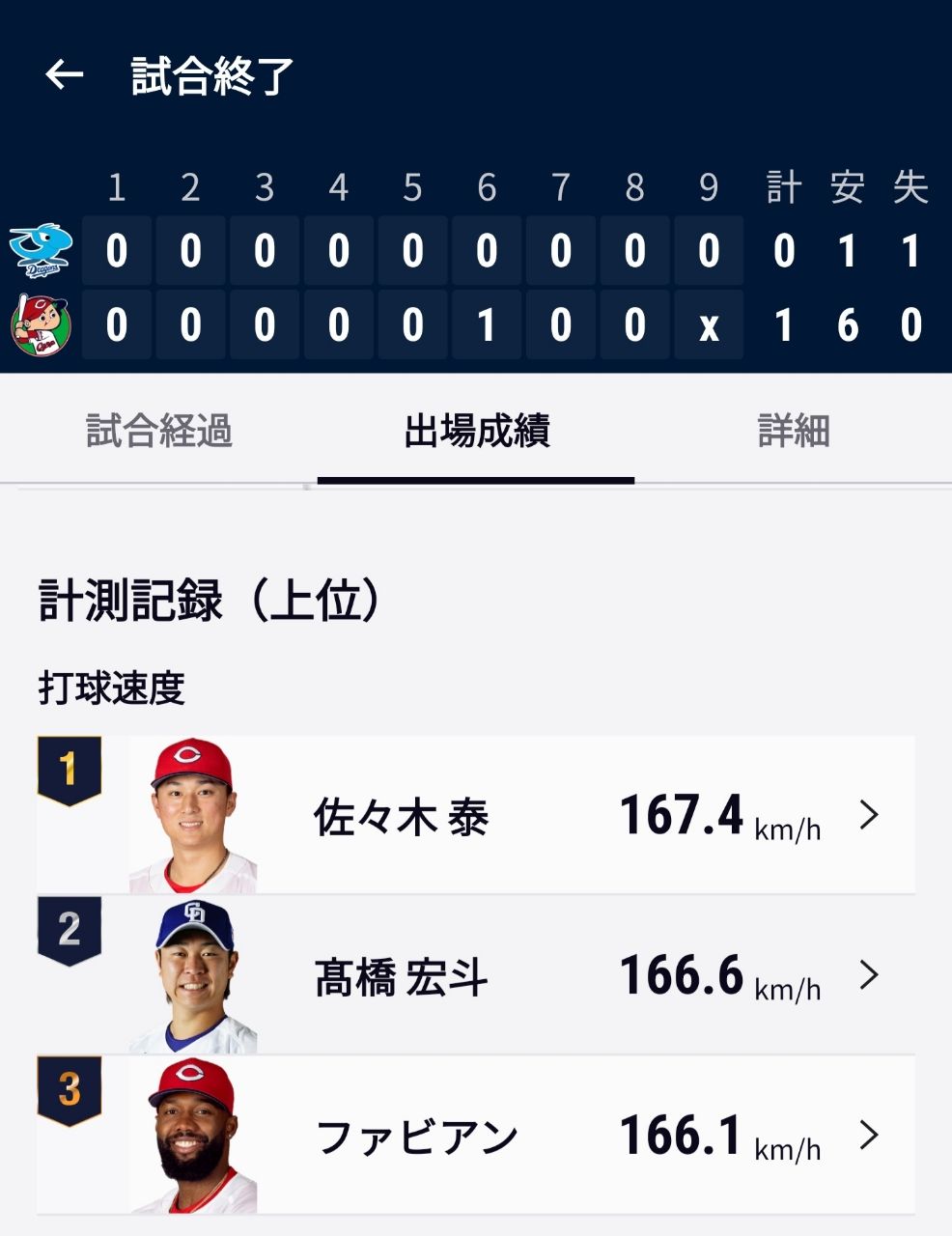Open the 出場成績 tab

(x=477, y=432)
